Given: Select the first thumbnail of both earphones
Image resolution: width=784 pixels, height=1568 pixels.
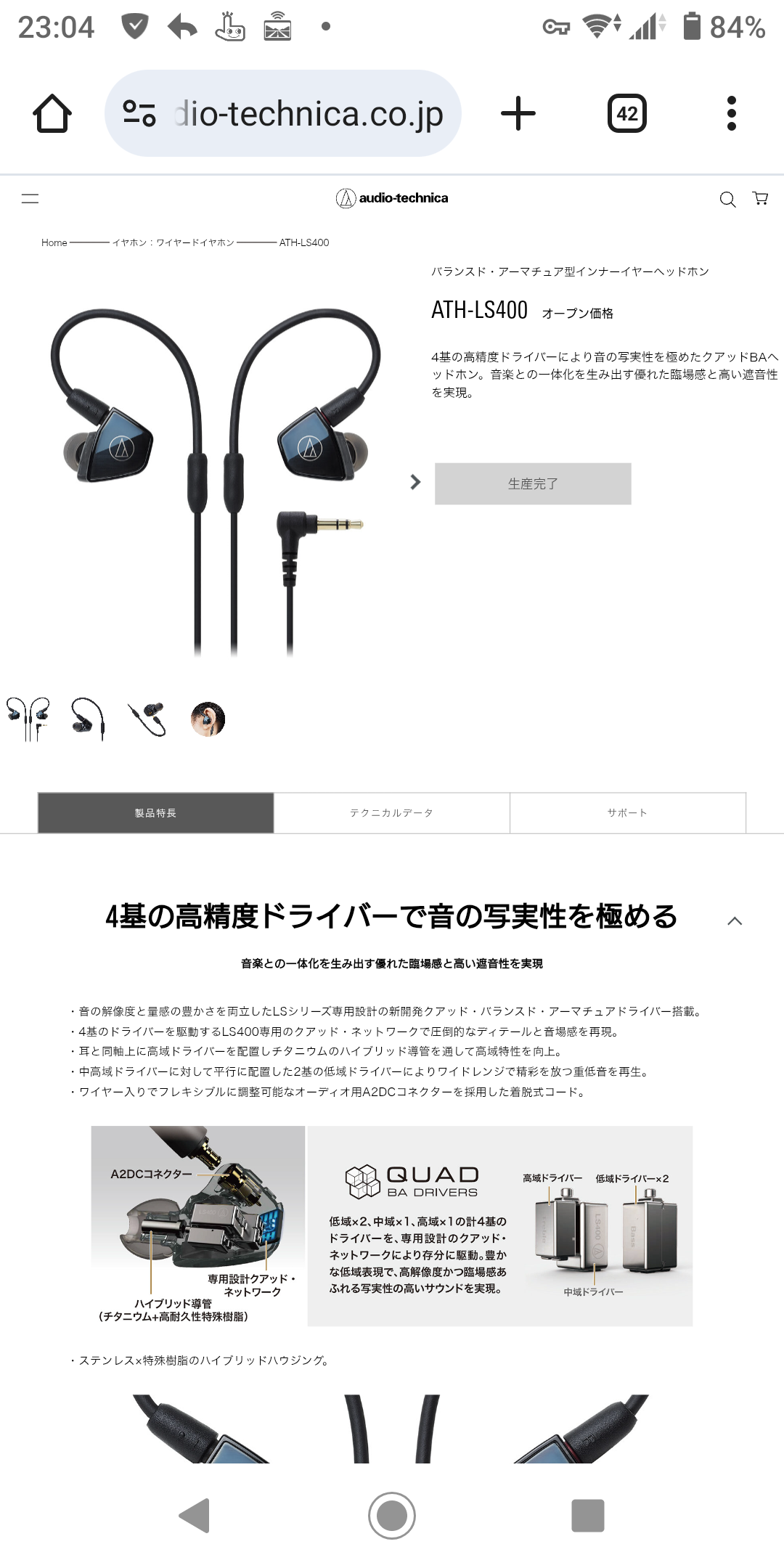Looking at the screenshot, I should click(28, 719).
